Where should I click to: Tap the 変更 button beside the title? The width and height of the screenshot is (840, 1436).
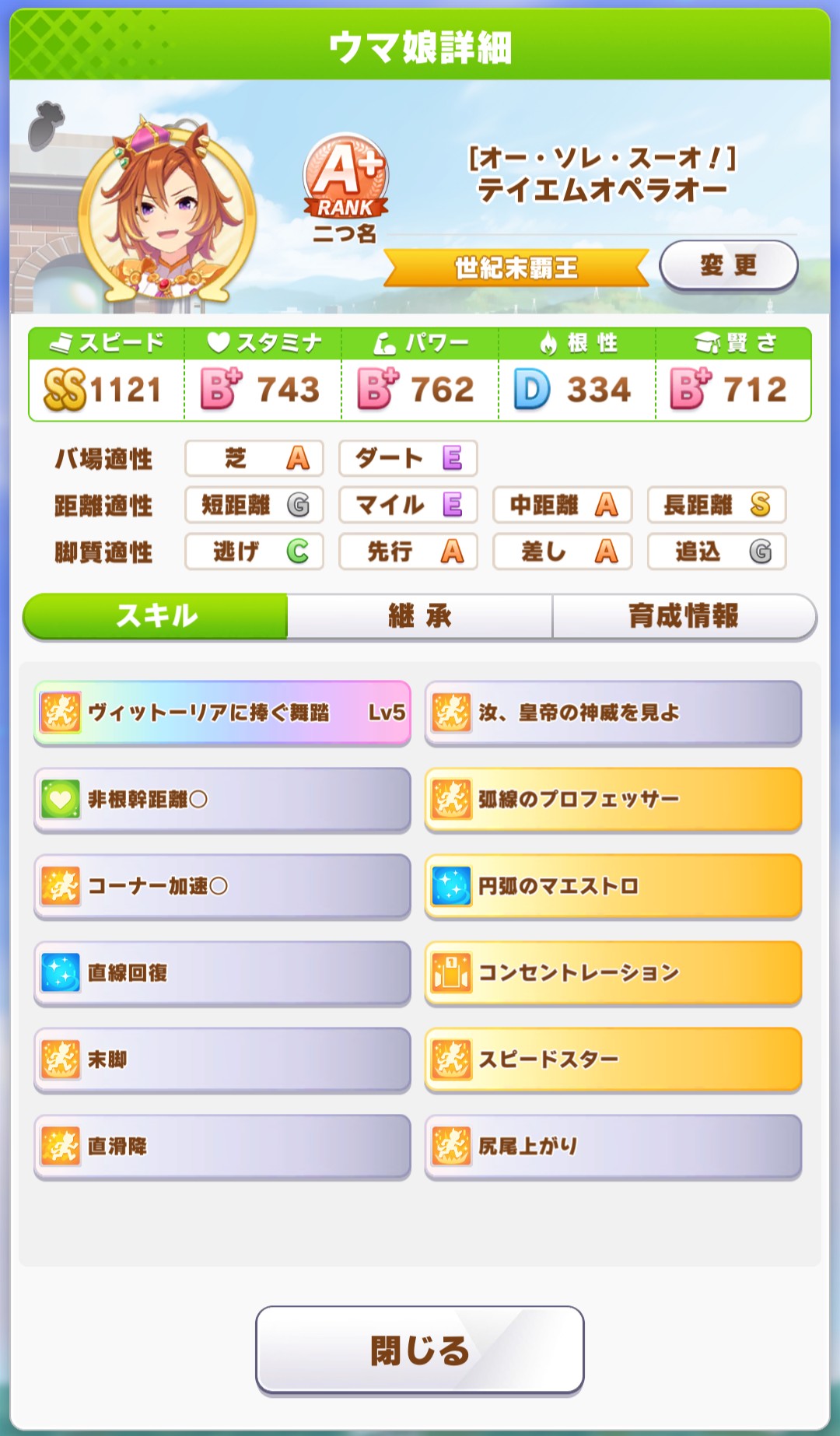[x=728, y=266]
